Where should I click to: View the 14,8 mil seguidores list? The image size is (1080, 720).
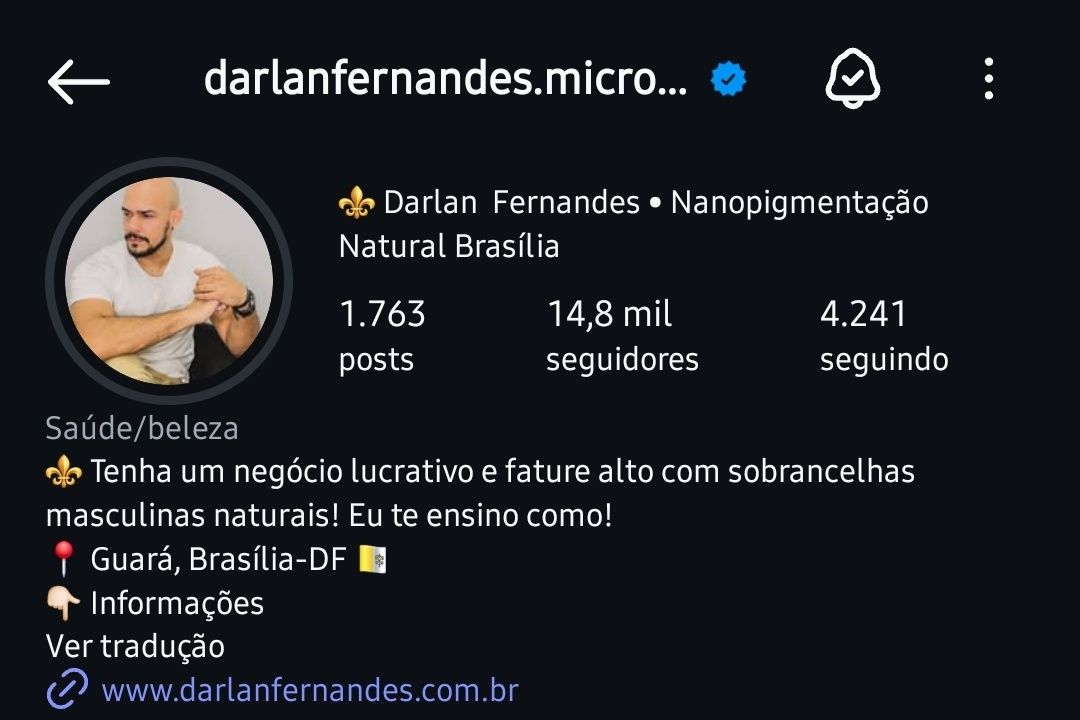621,336
